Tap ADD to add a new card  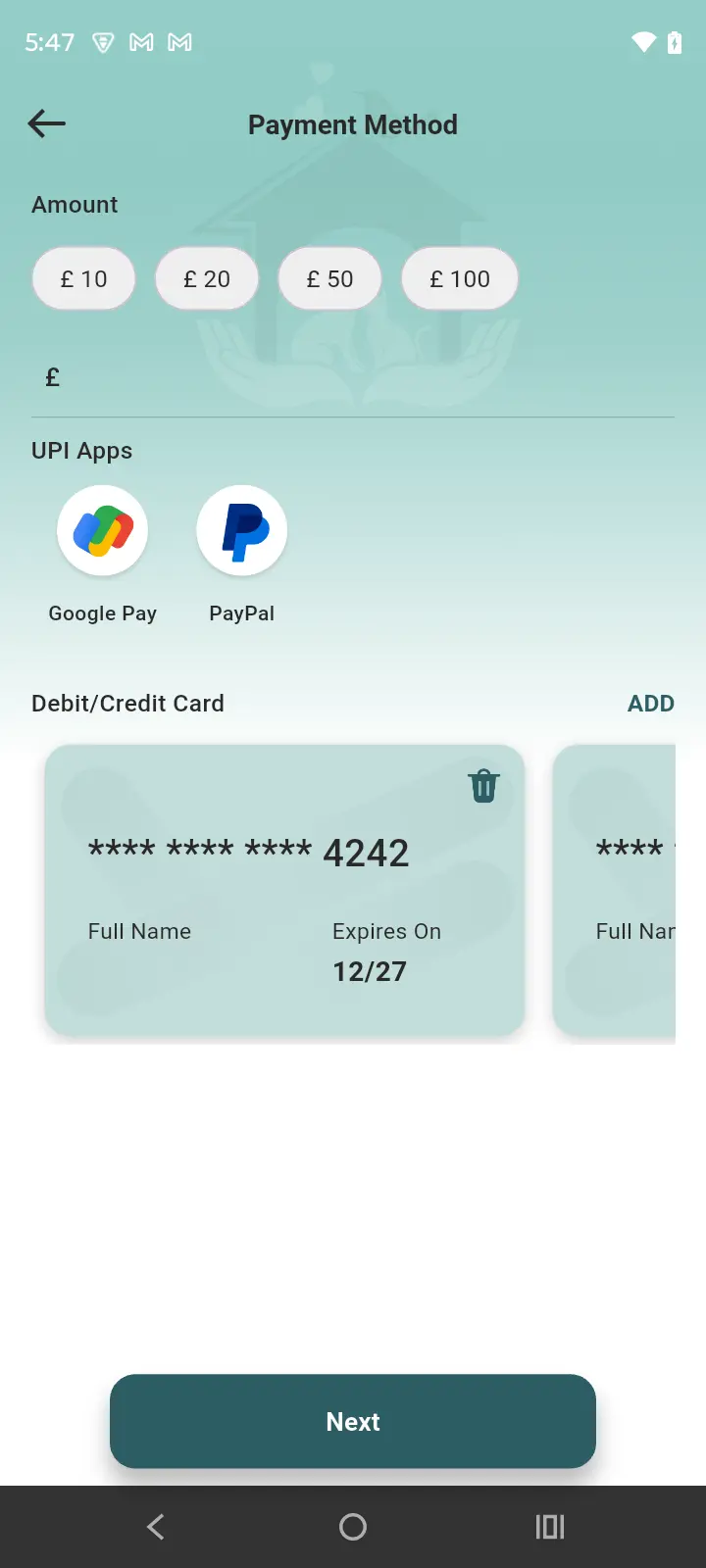650,704
